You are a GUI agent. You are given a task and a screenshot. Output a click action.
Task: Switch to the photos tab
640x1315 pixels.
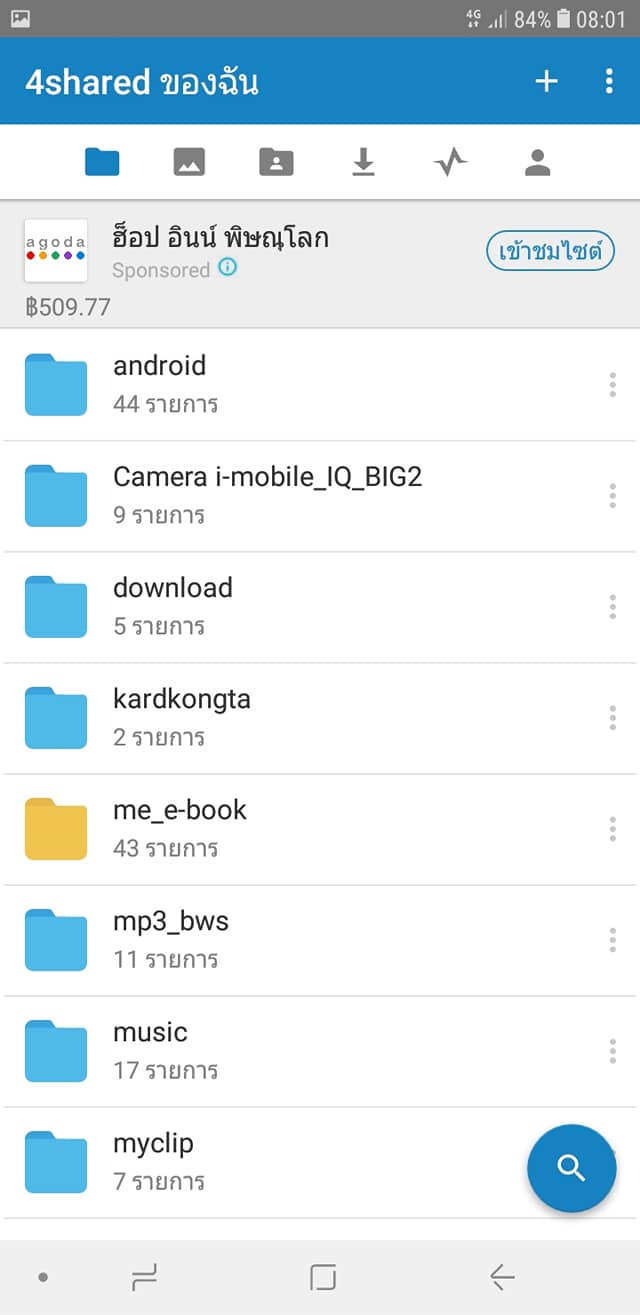tap(189, 162)
